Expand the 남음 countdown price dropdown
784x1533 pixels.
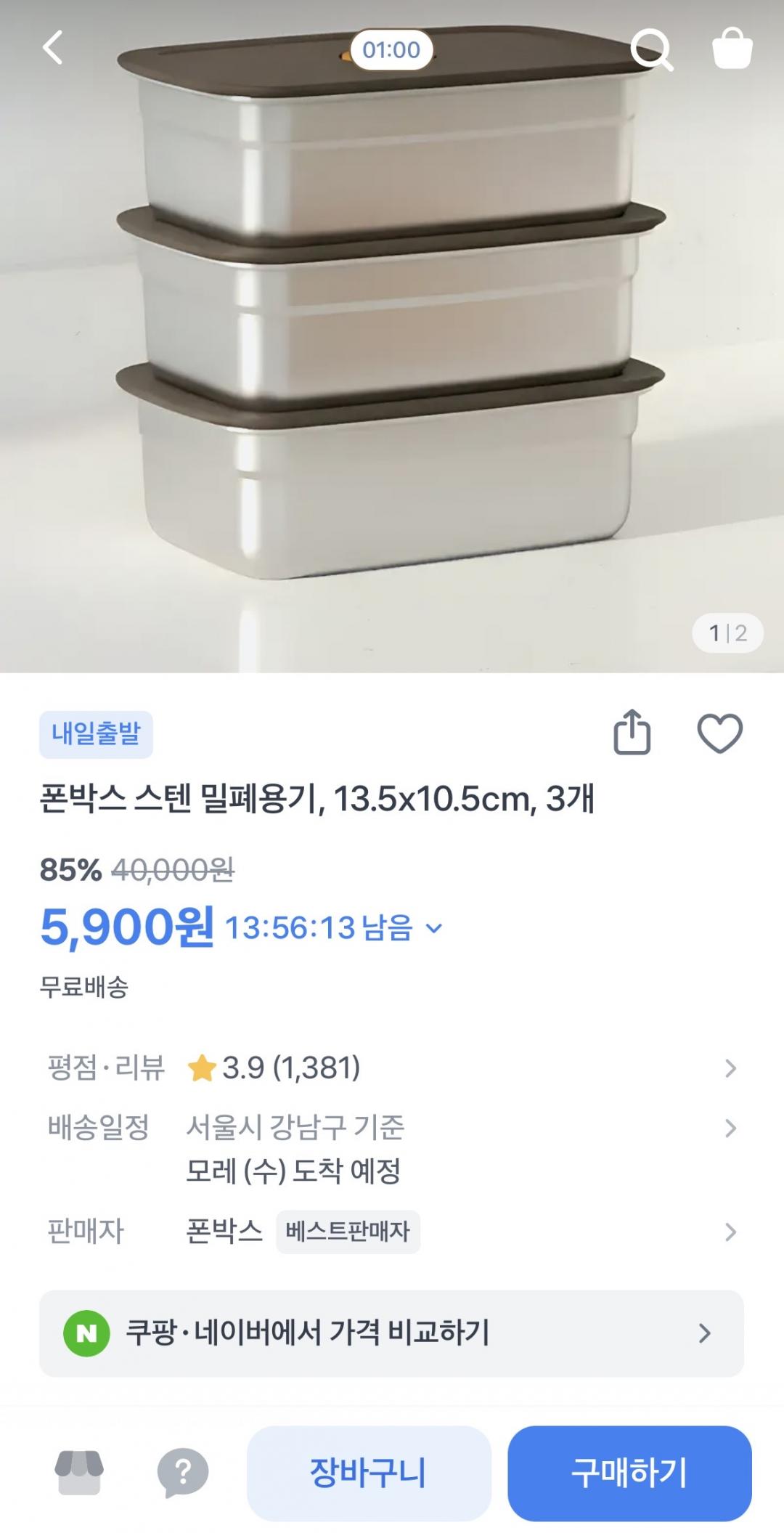433,928
